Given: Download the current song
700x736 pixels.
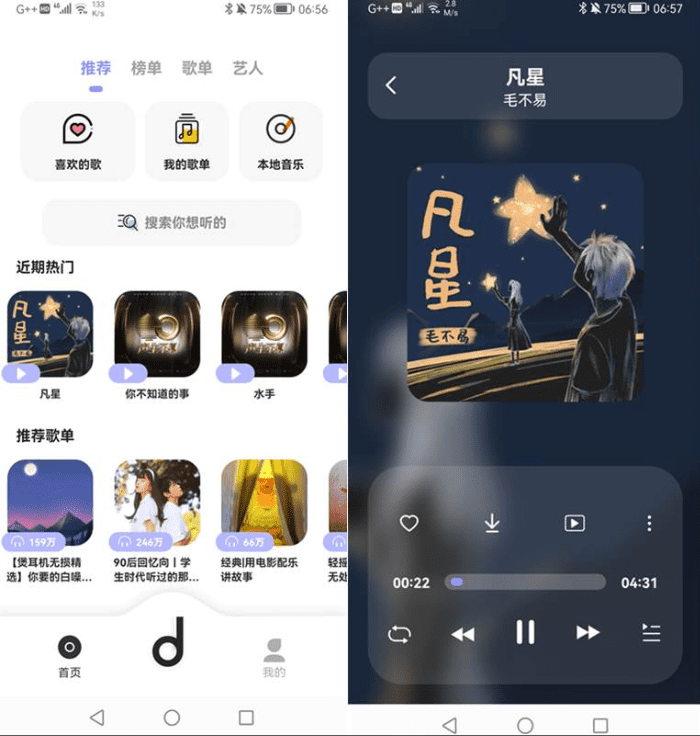Looking at the screenshot, I should (491, 523).
